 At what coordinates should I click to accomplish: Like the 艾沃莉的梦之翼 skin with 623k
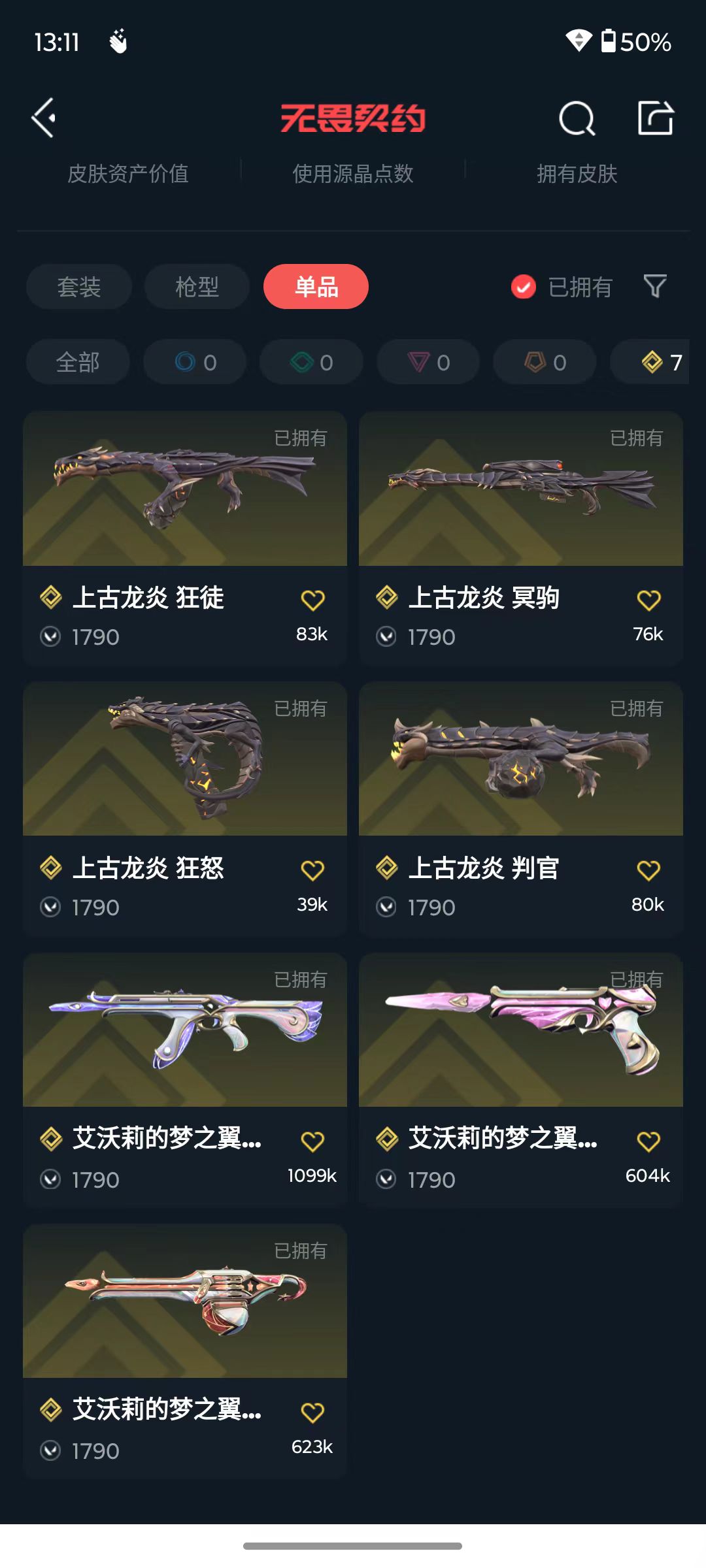coord(312,1413)
